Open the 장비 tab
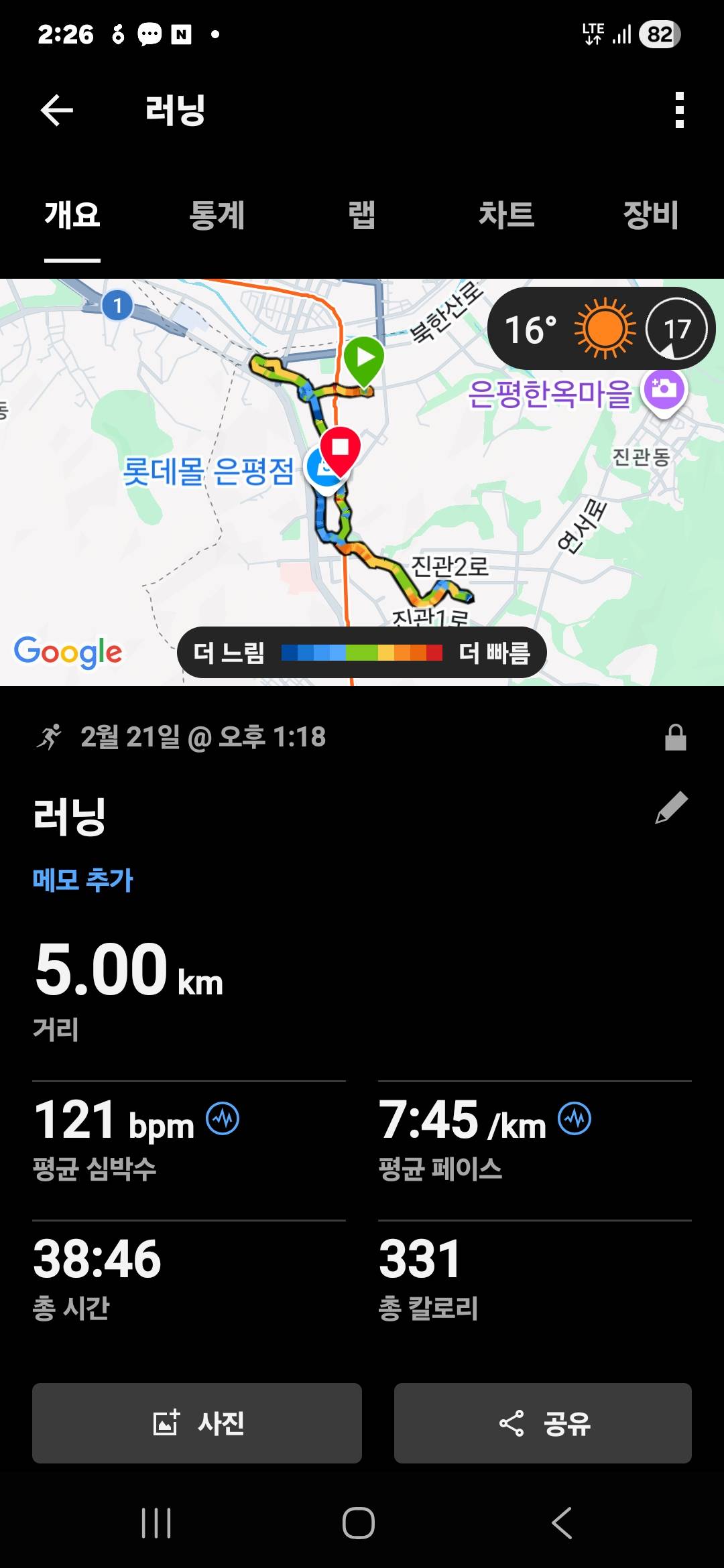Viewport: 724px width, 1568px height. pos(650,214)
